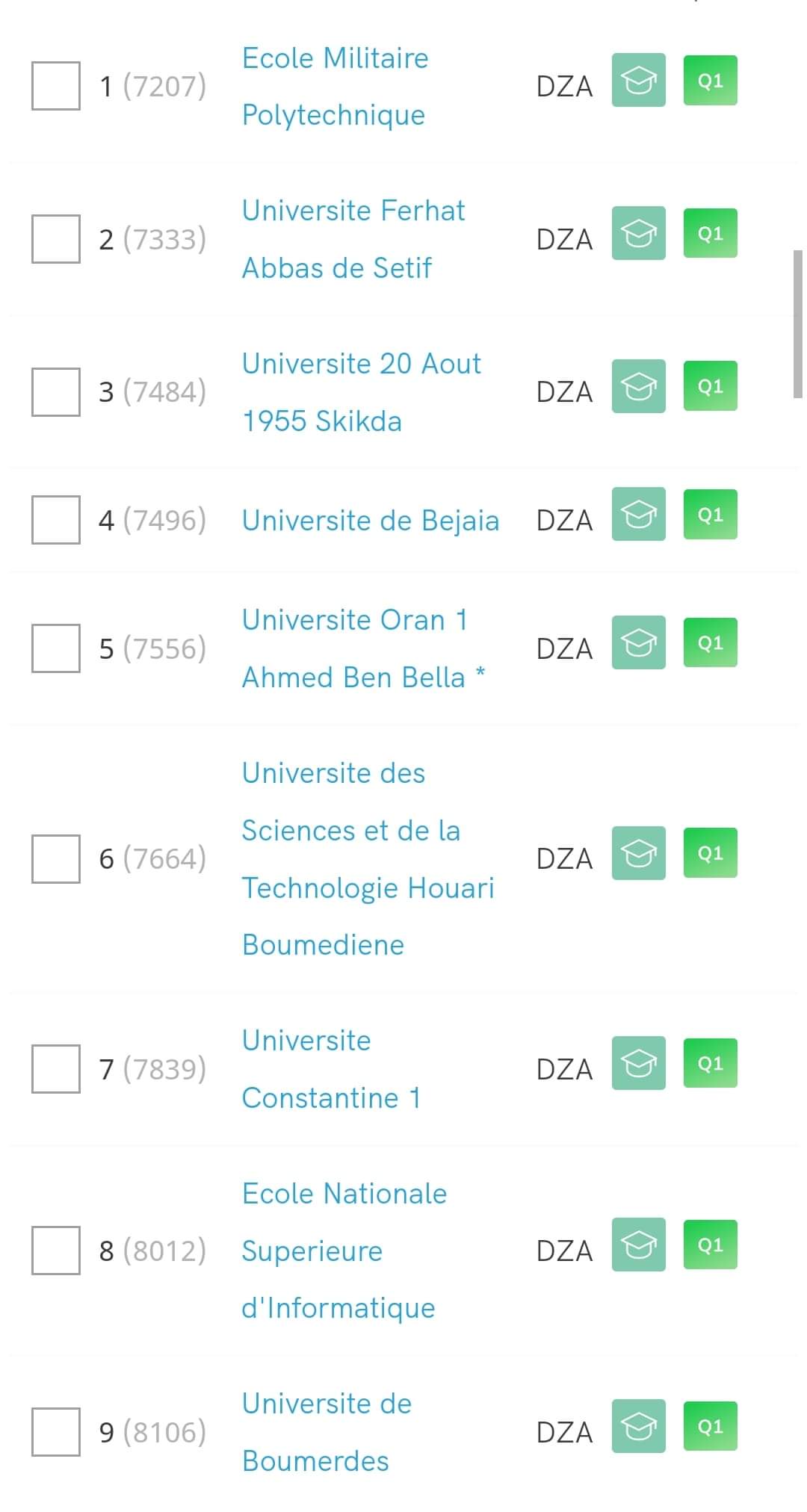This screenshot has height=1512, width=807.
Task: Tap the Q1 badge for Universite Constantine 1
Action: point(711,1063)
